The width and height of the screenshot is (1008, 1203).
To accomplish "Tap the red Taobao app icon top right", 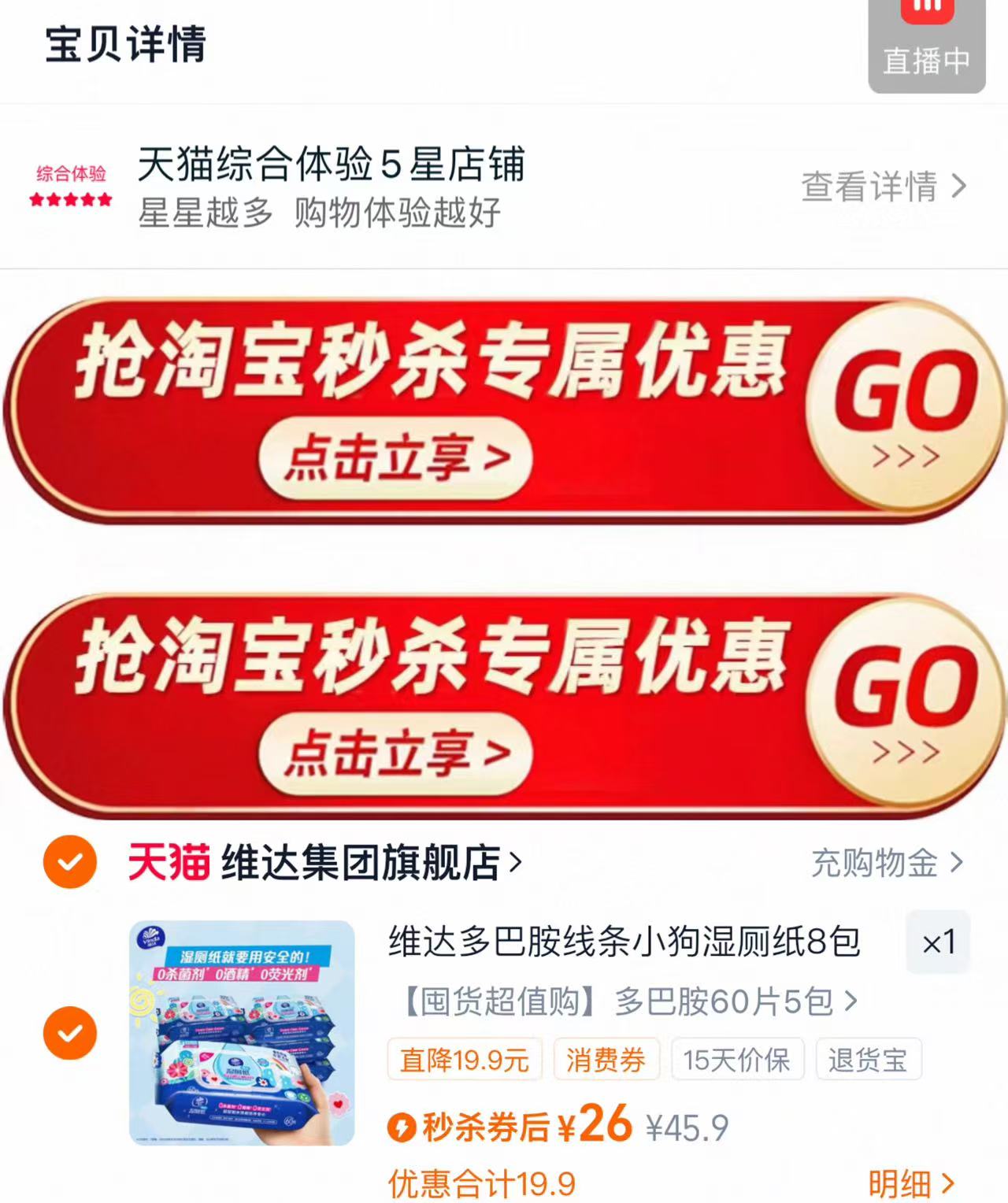I will [927, 11].
